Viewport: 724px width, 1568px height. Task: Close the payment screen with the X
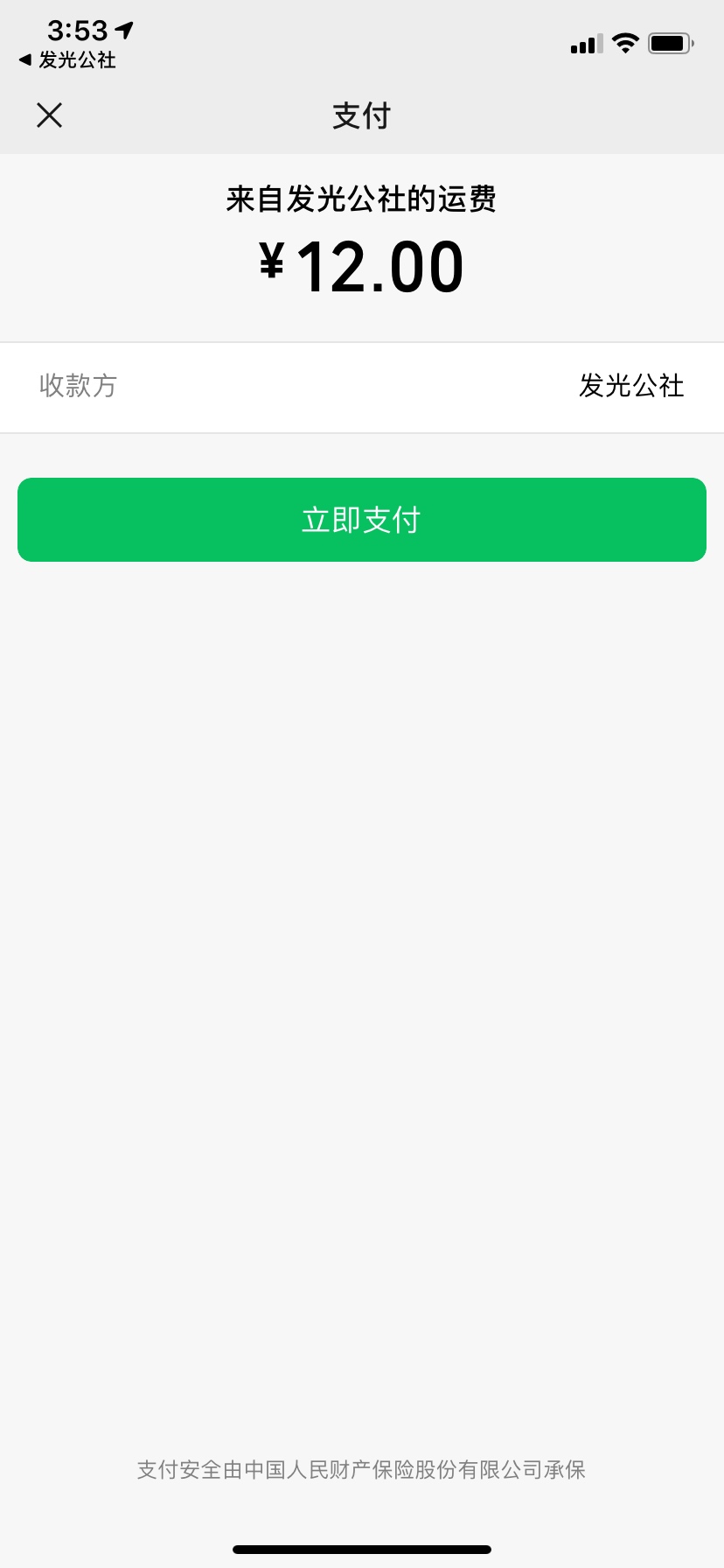pos(50,115)
